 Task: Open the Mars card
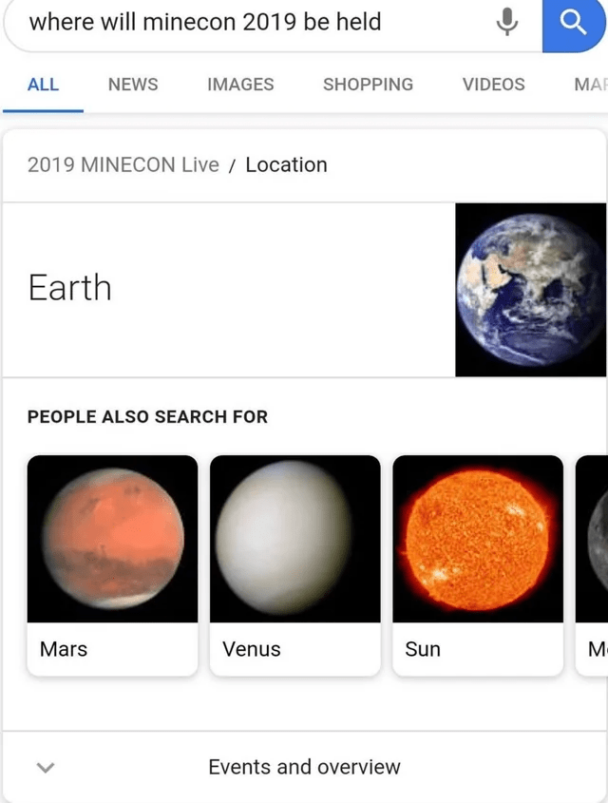point(112,565)
